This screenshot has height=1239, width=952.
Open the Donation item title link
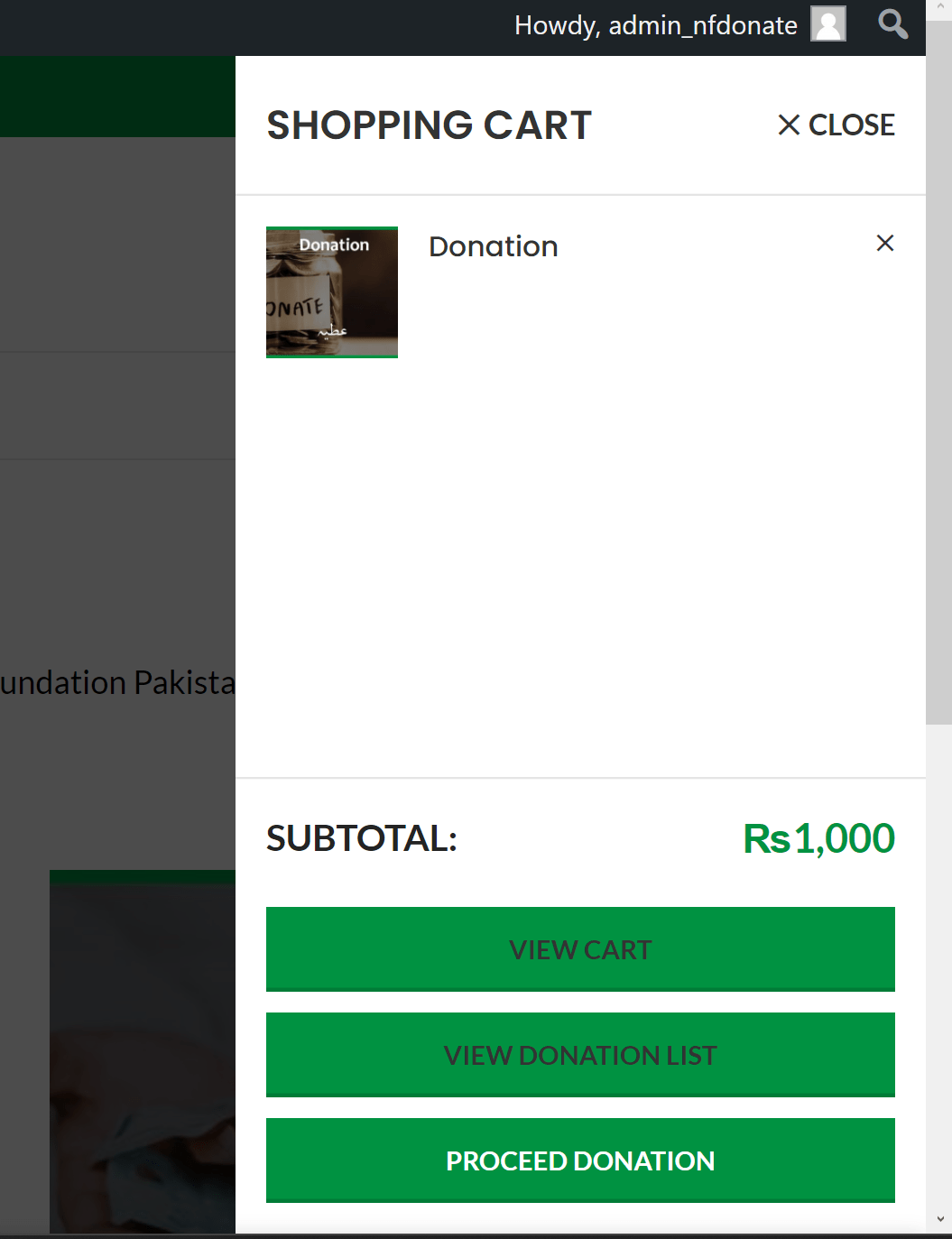(494, 246)
